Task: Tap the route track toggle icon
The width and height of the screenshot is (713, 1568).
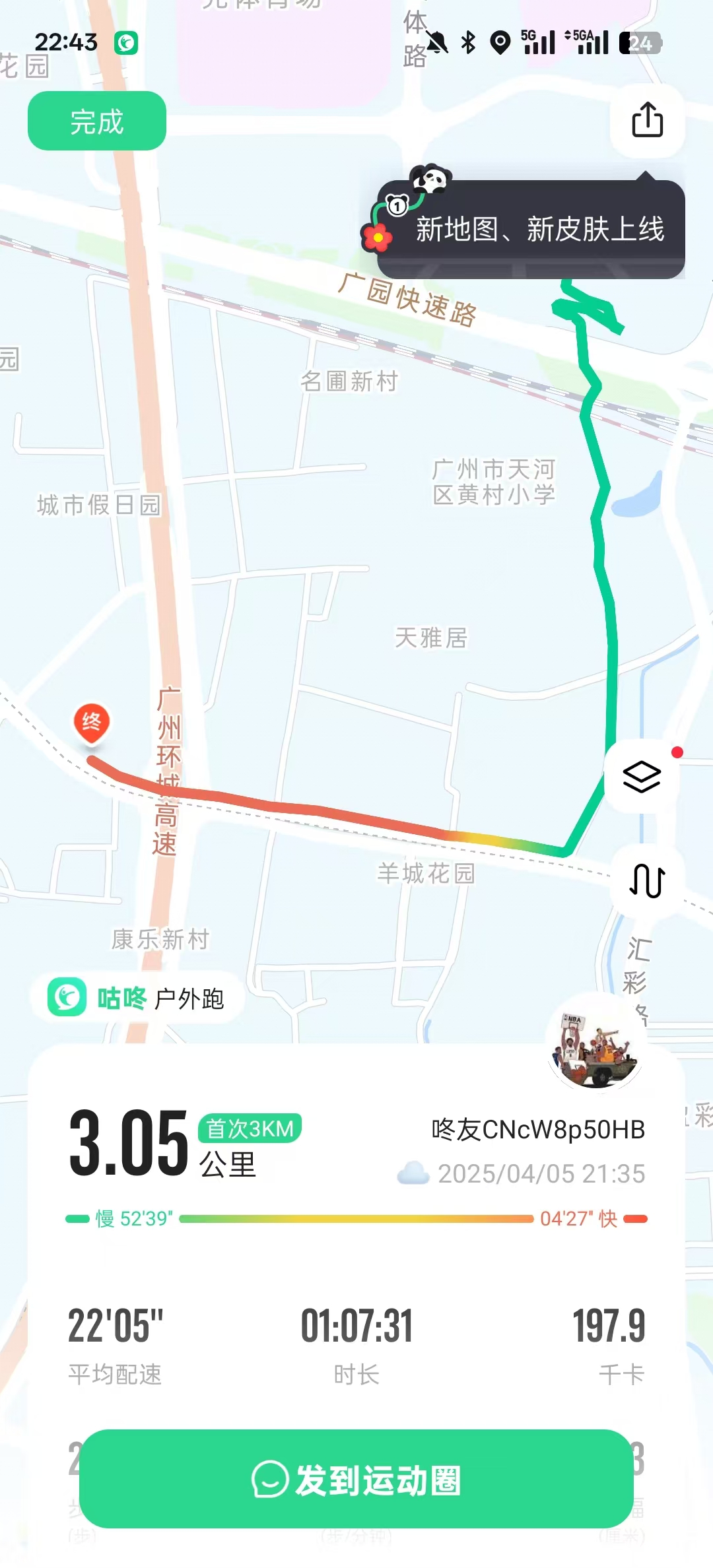Action: click(x=647, y=880)
